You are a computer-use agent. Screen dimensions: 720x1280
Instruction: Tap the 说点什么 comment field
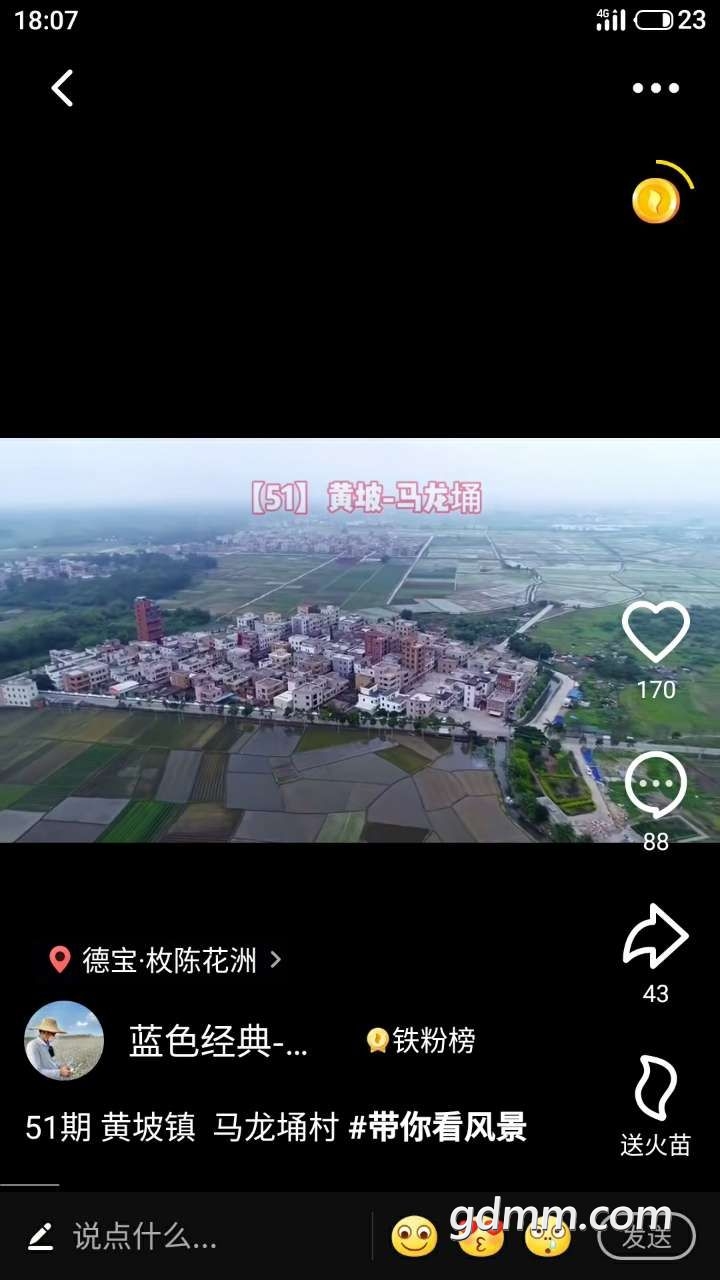point(145,1237)
